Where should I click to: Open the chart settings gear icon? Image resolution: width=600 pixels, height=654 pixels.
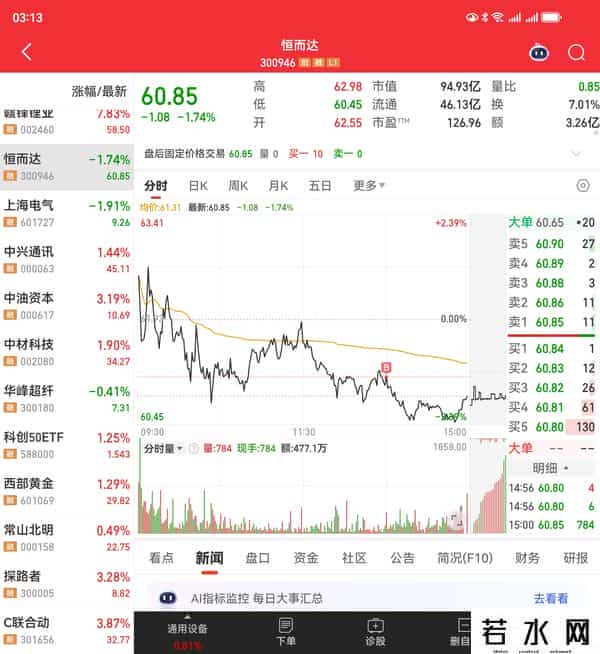583,185
